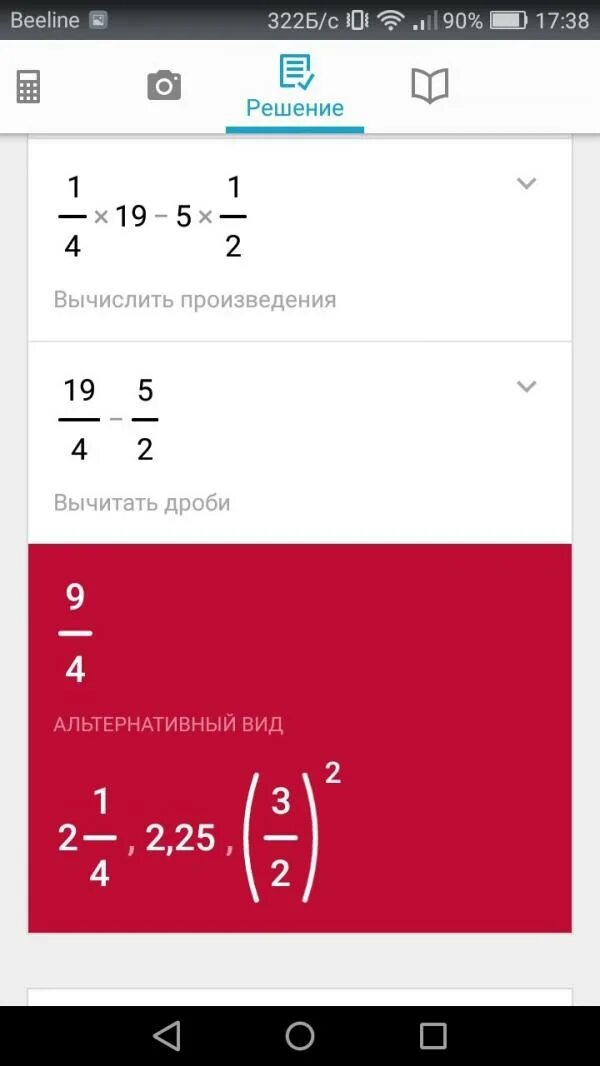Switch to the camera tab
This screenshot has width=600, height=1066.
(164, 86)
